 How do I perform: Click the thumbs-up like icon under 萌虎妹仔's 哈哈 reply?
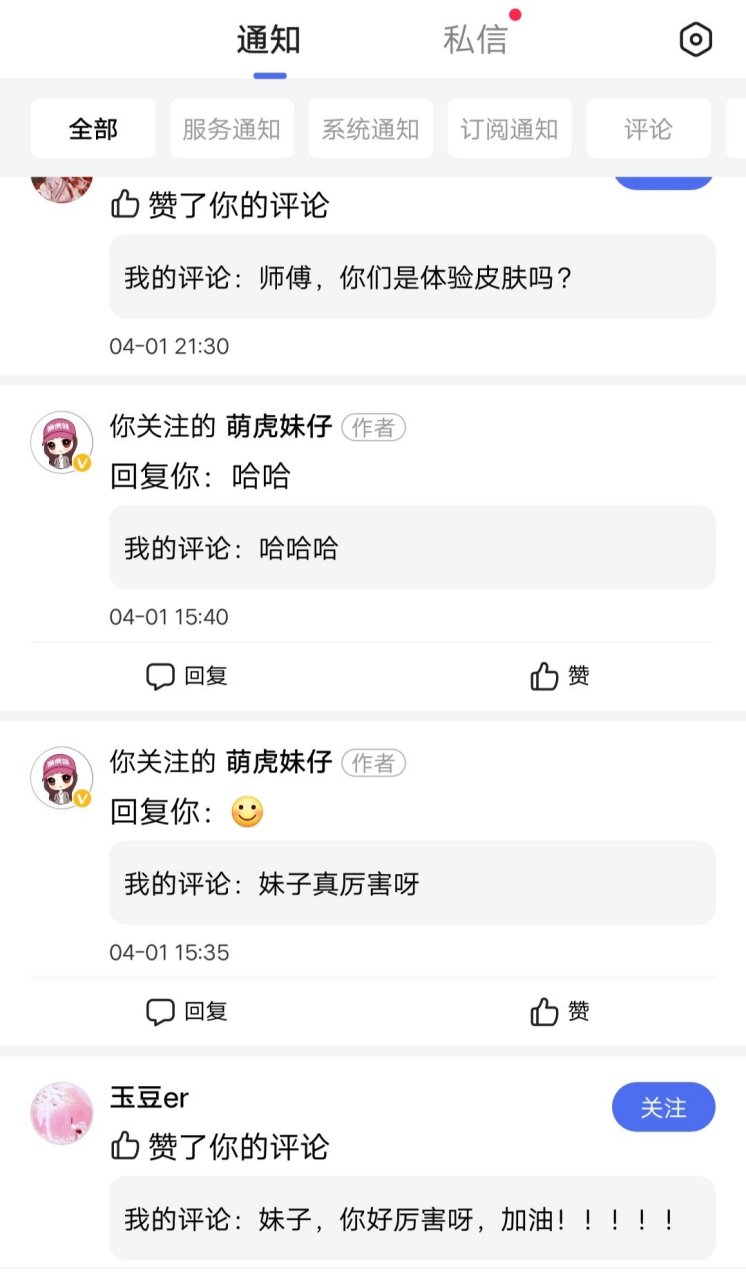[x=543, y=674]
